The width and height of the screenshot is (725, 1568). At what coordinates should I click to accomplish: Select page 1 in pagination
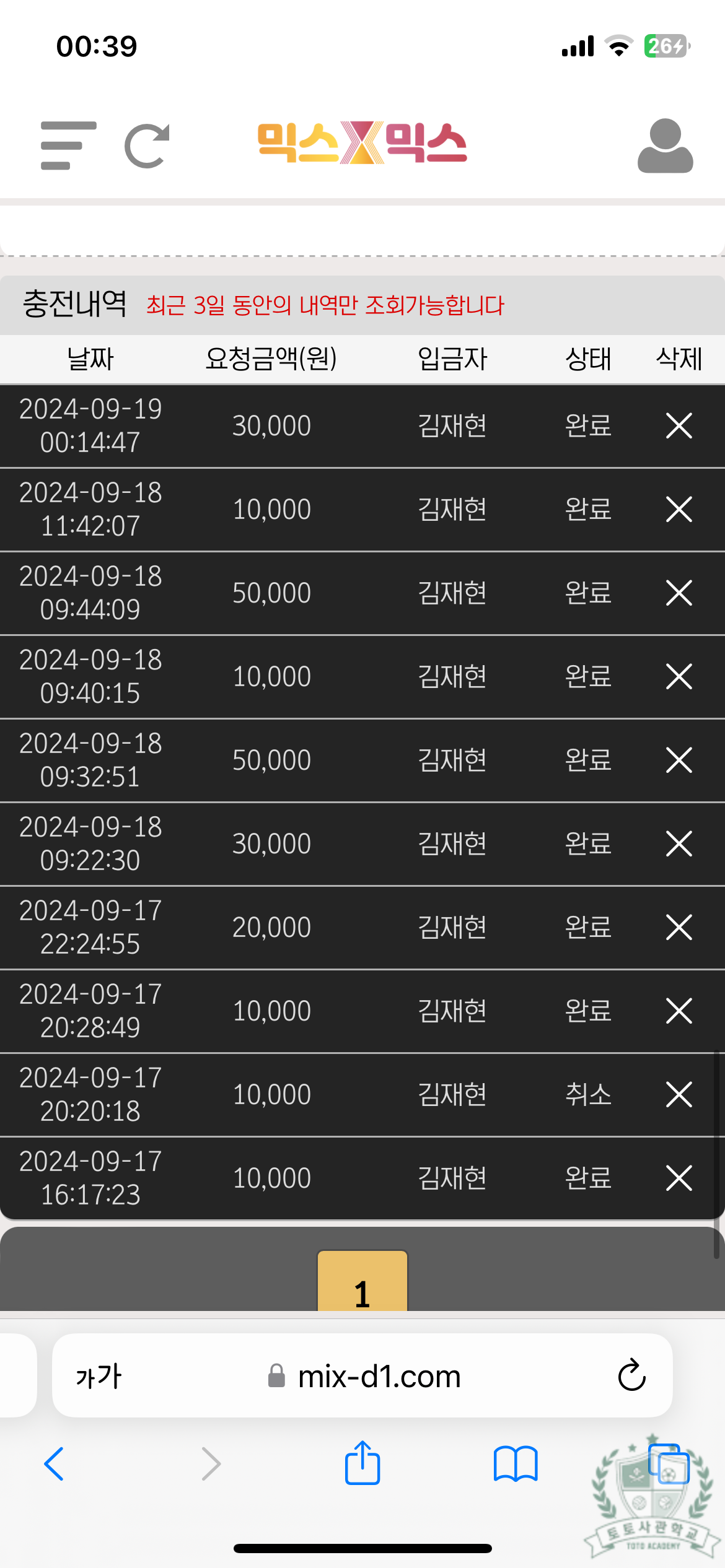click(x=362, y=1282)
